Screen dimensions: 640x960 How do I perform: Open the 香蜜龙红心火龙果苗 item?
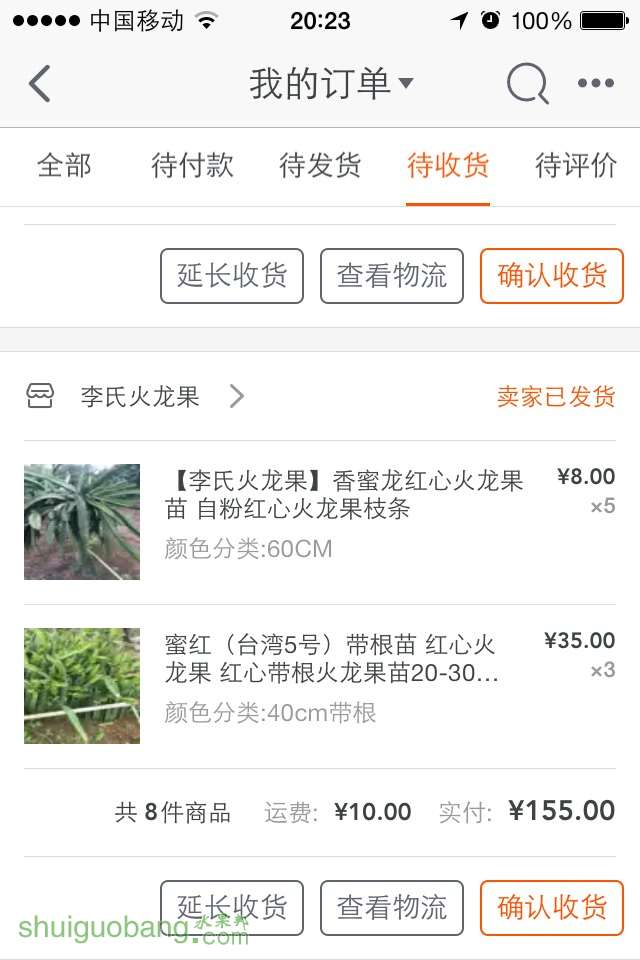click(344, 496)
